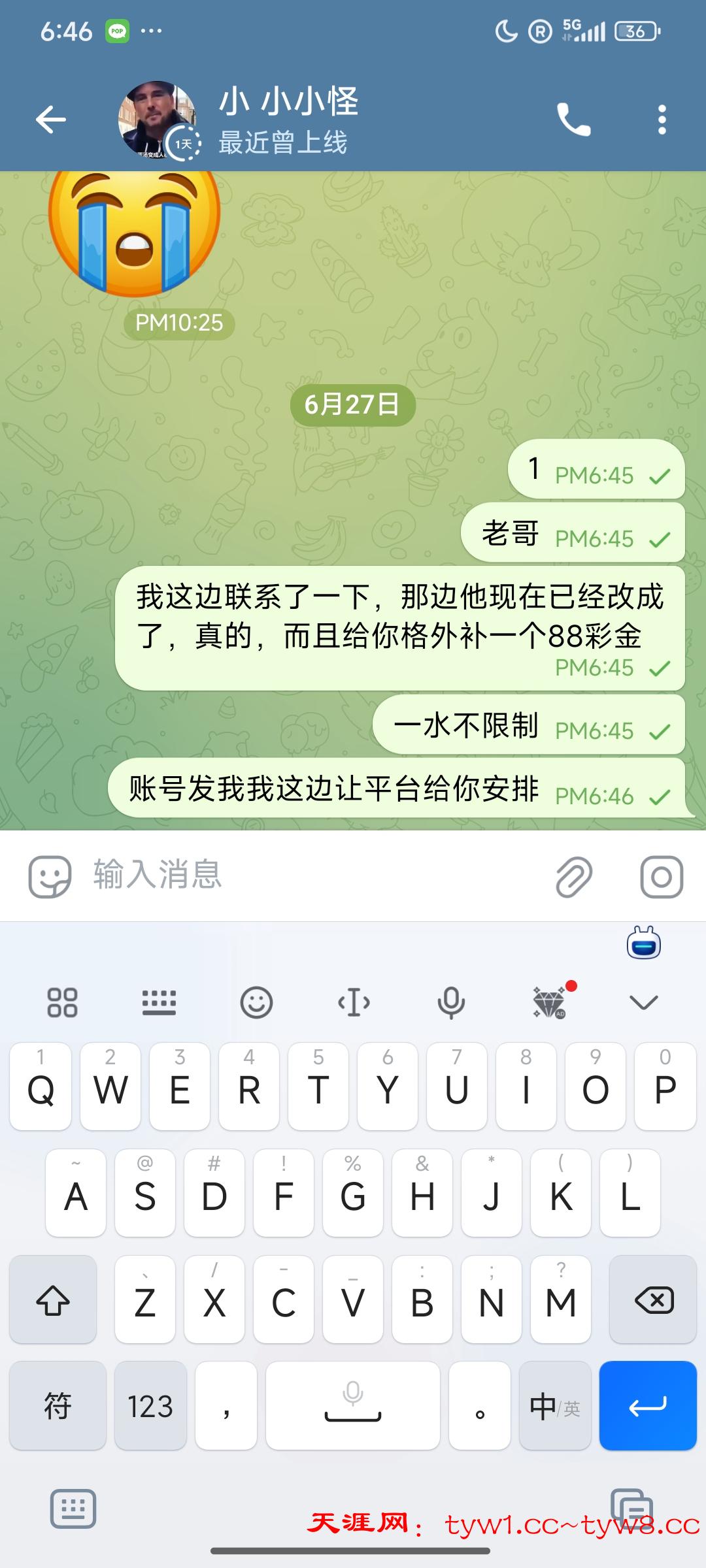Open 小 小小怪's profile photo
Screen dimensions: 706x1568
(x=157, y=120)
